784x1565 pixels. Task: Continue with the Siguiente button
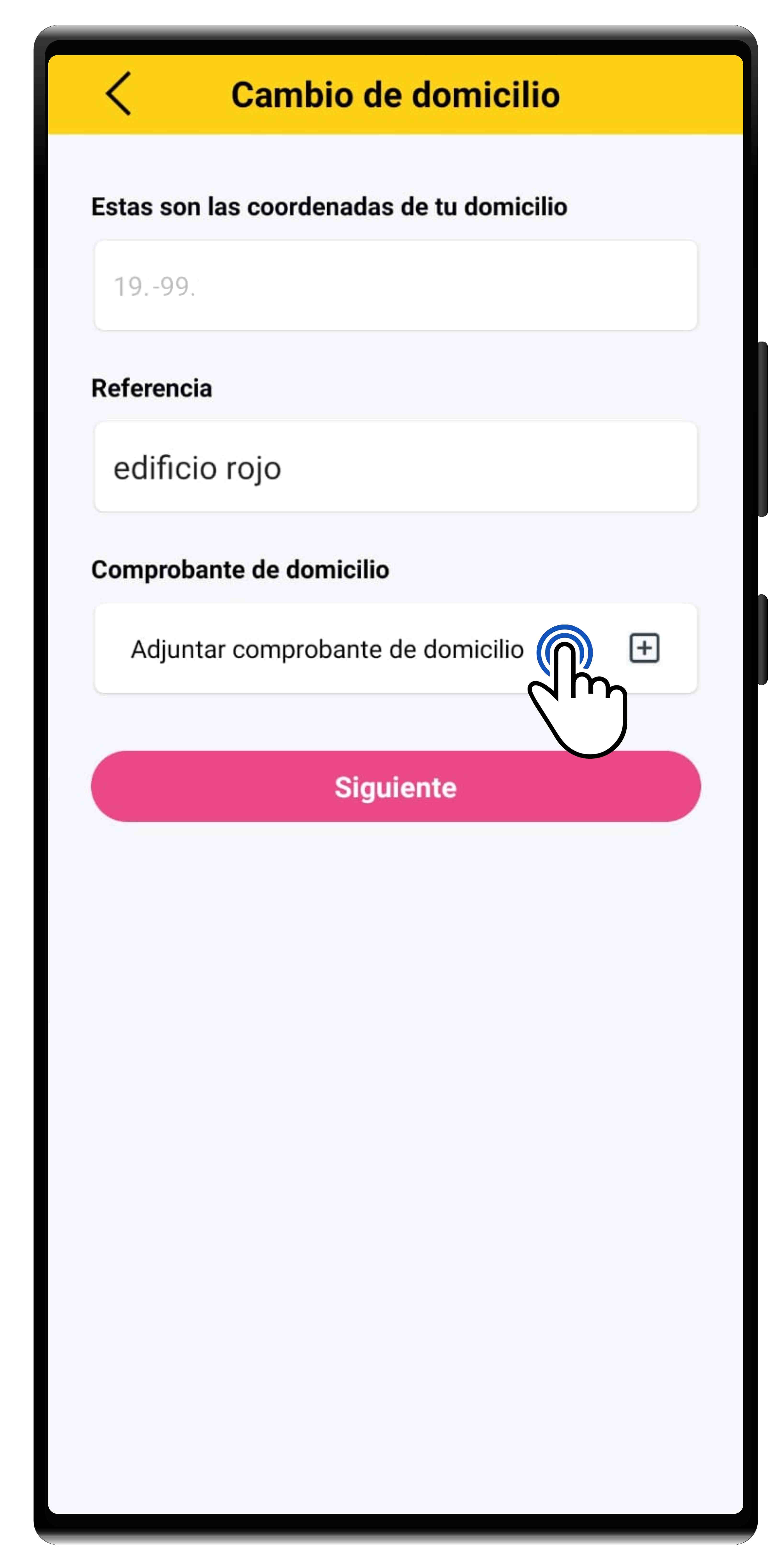395,786
